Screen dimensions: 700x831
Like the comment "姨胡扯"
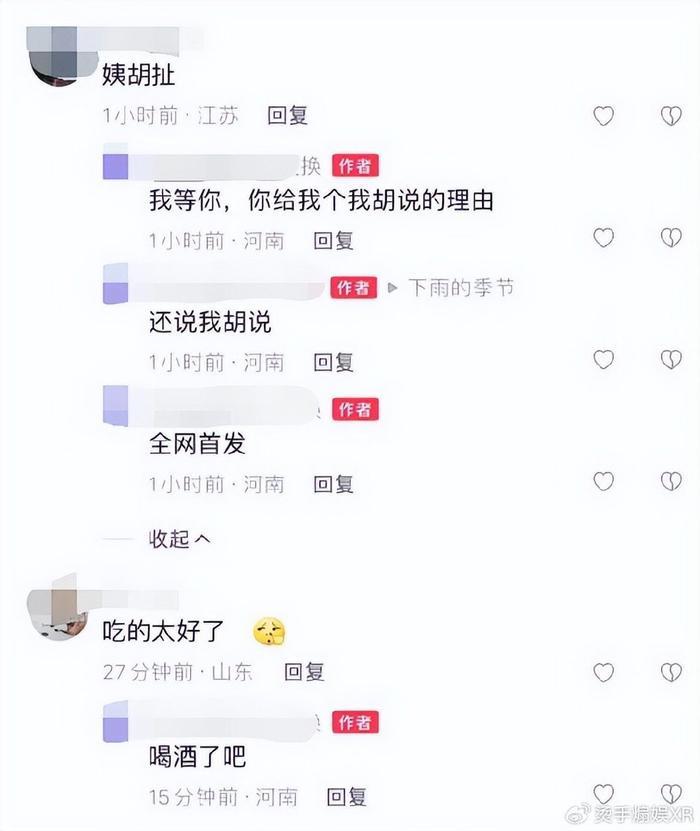point(604,116)
